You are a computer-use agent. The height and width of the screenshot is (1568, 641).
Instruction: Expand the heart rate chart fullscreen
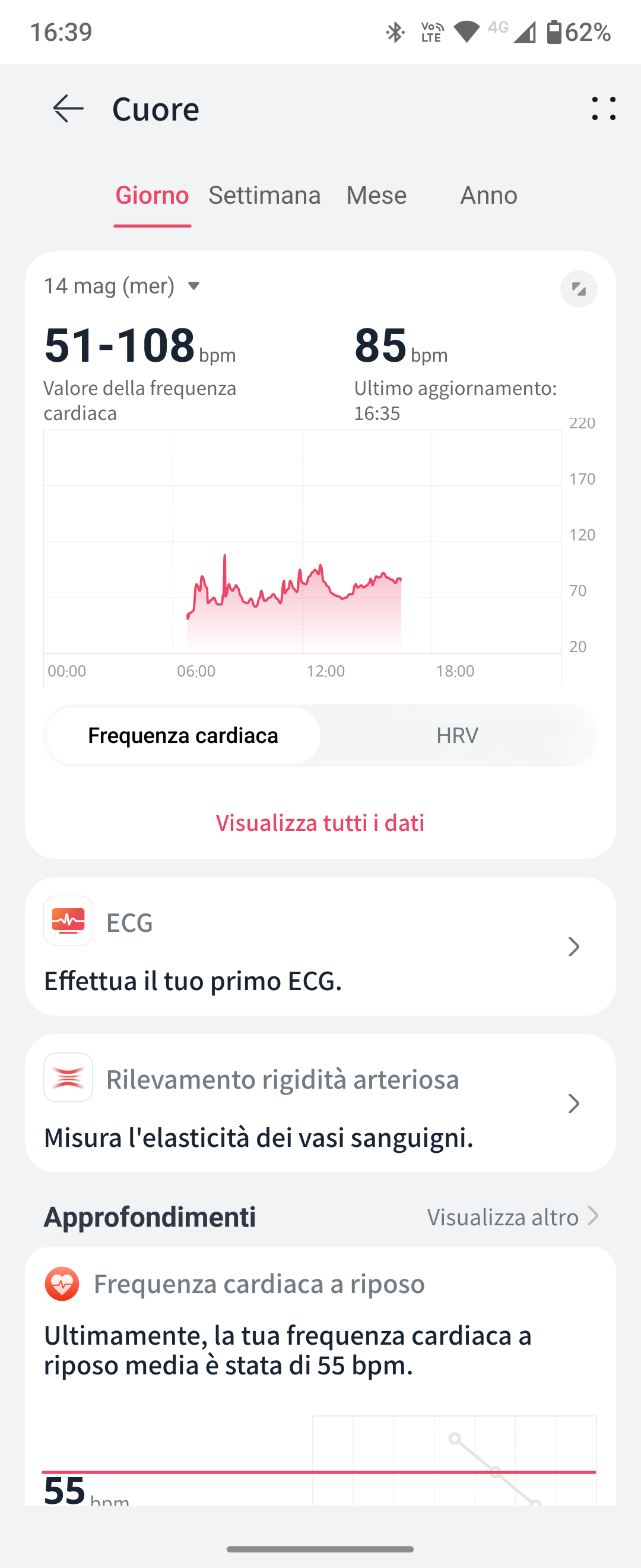578,289
